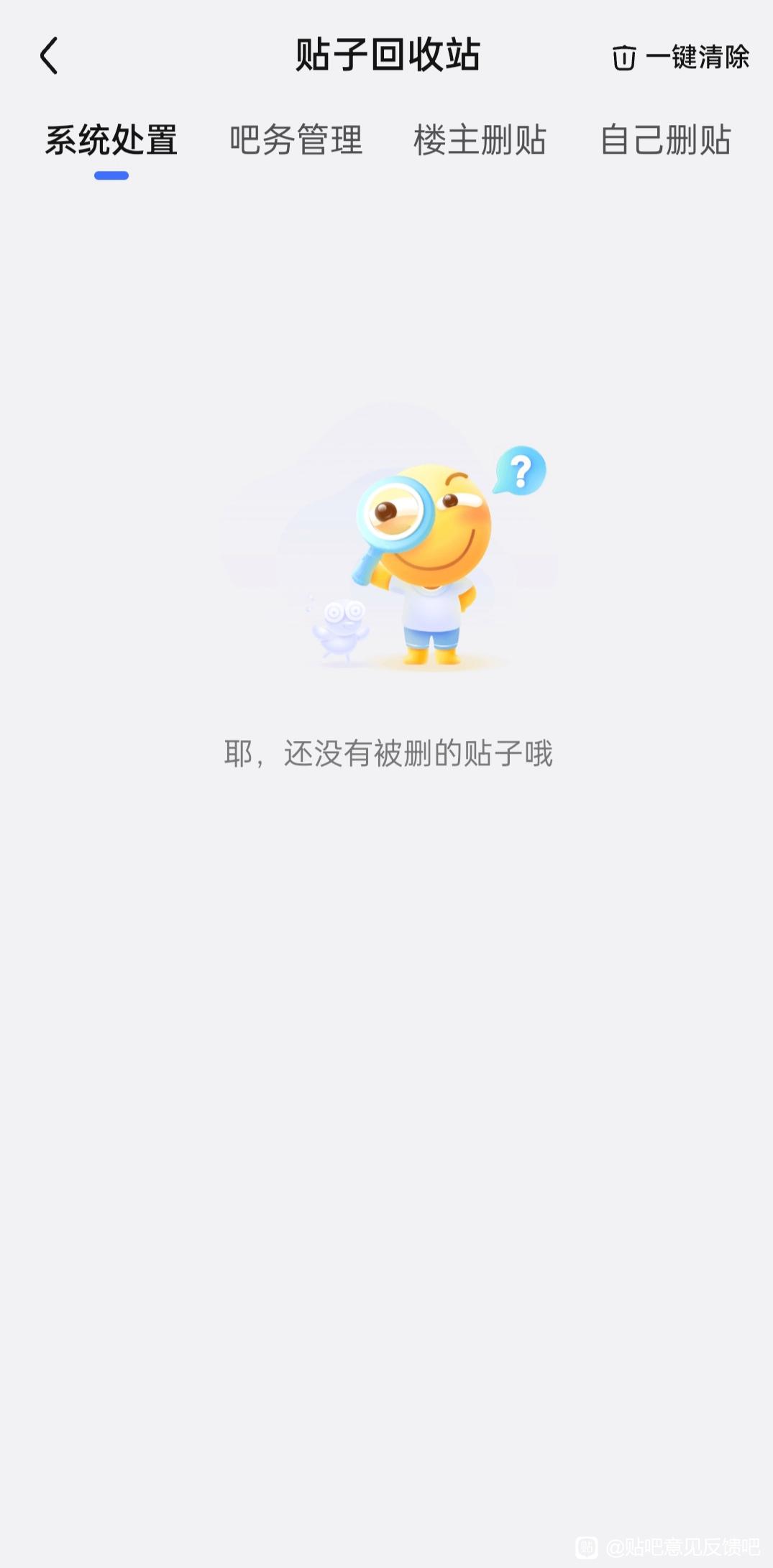Image resolution: width=773 pixels, height=1568 pixels.
Task: Tap 一键清除 to clear recycle bin
Action: 680,57
